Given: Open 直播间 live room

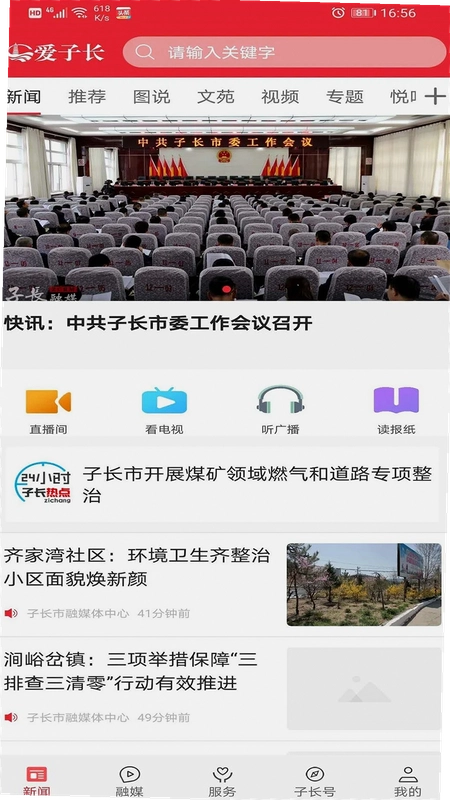Looking at the screenshot, I should 48,410.
